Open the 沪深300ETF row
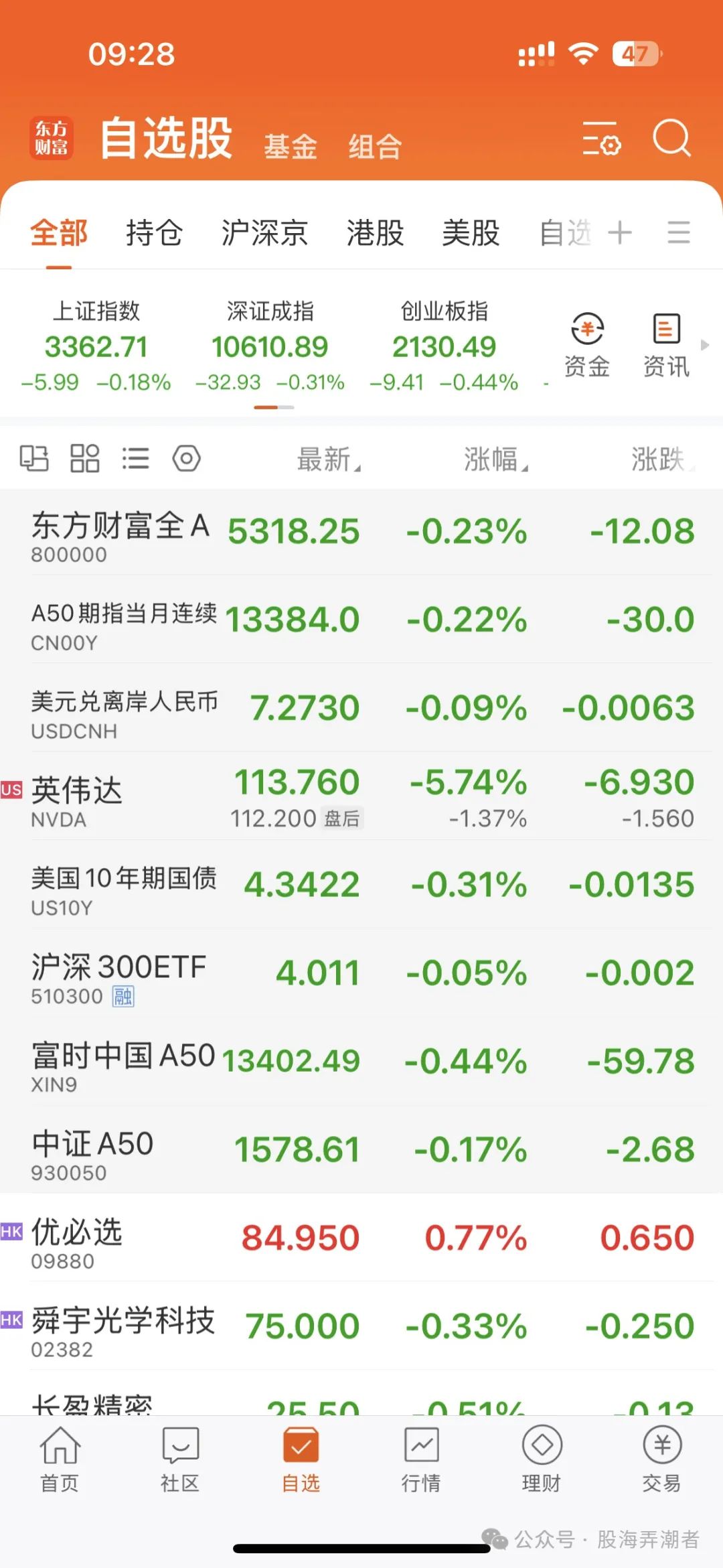This screenshot has width=723, height=1568. [361, 973]
